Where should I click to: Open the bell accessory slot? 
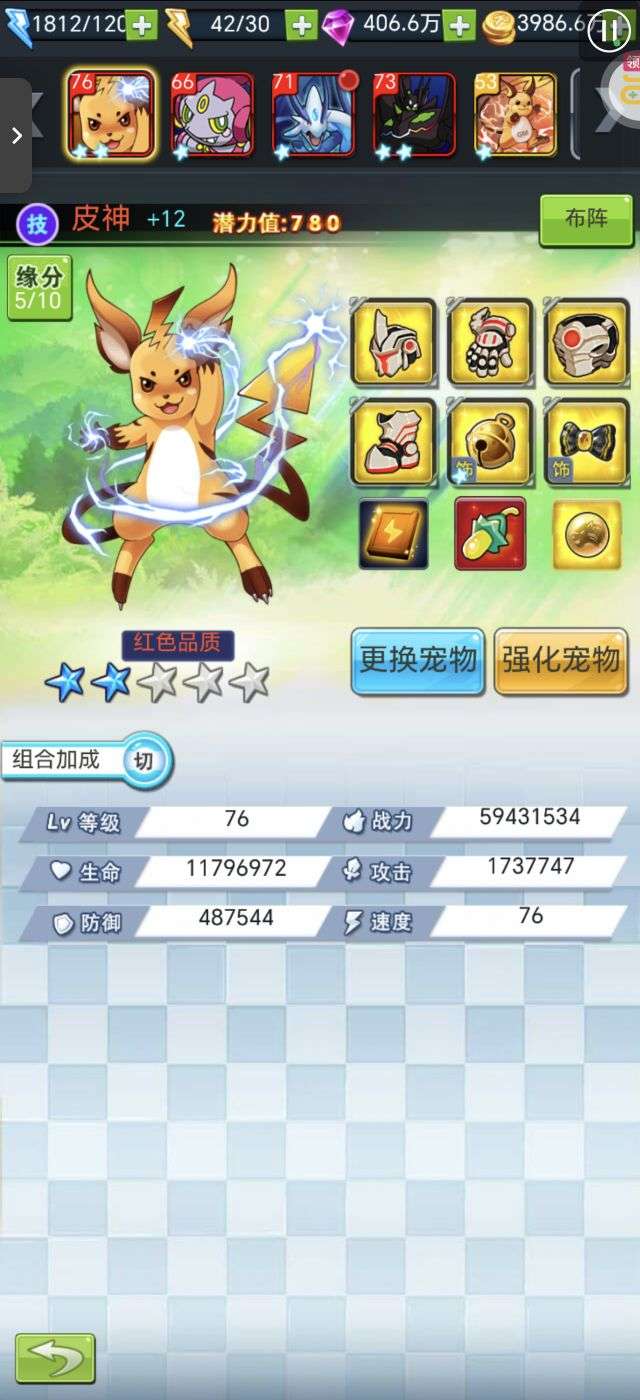pos(490,442)
